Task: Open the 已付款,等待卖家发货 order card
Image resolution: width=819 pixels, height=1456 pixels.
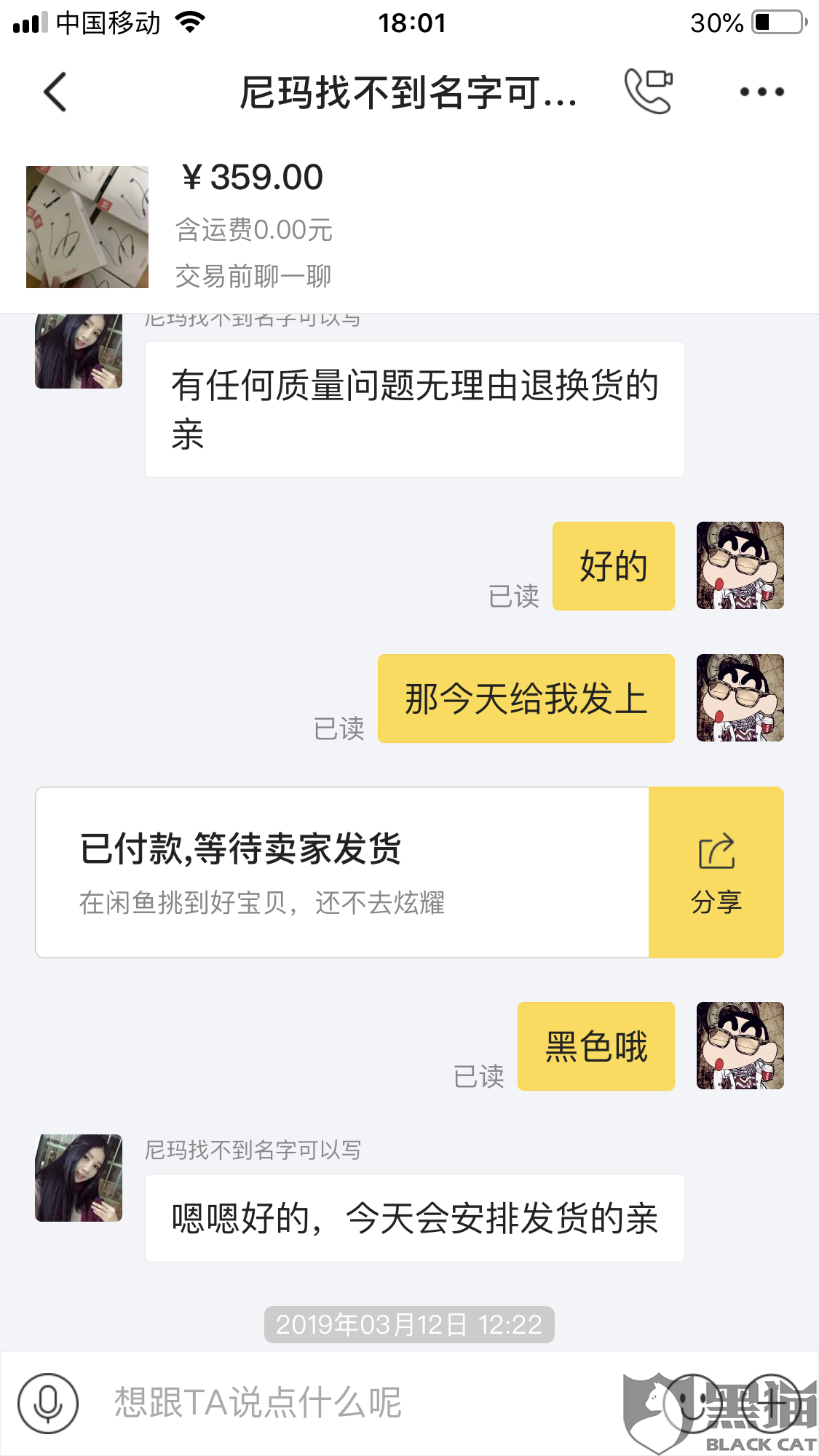Action: point(342,872)
